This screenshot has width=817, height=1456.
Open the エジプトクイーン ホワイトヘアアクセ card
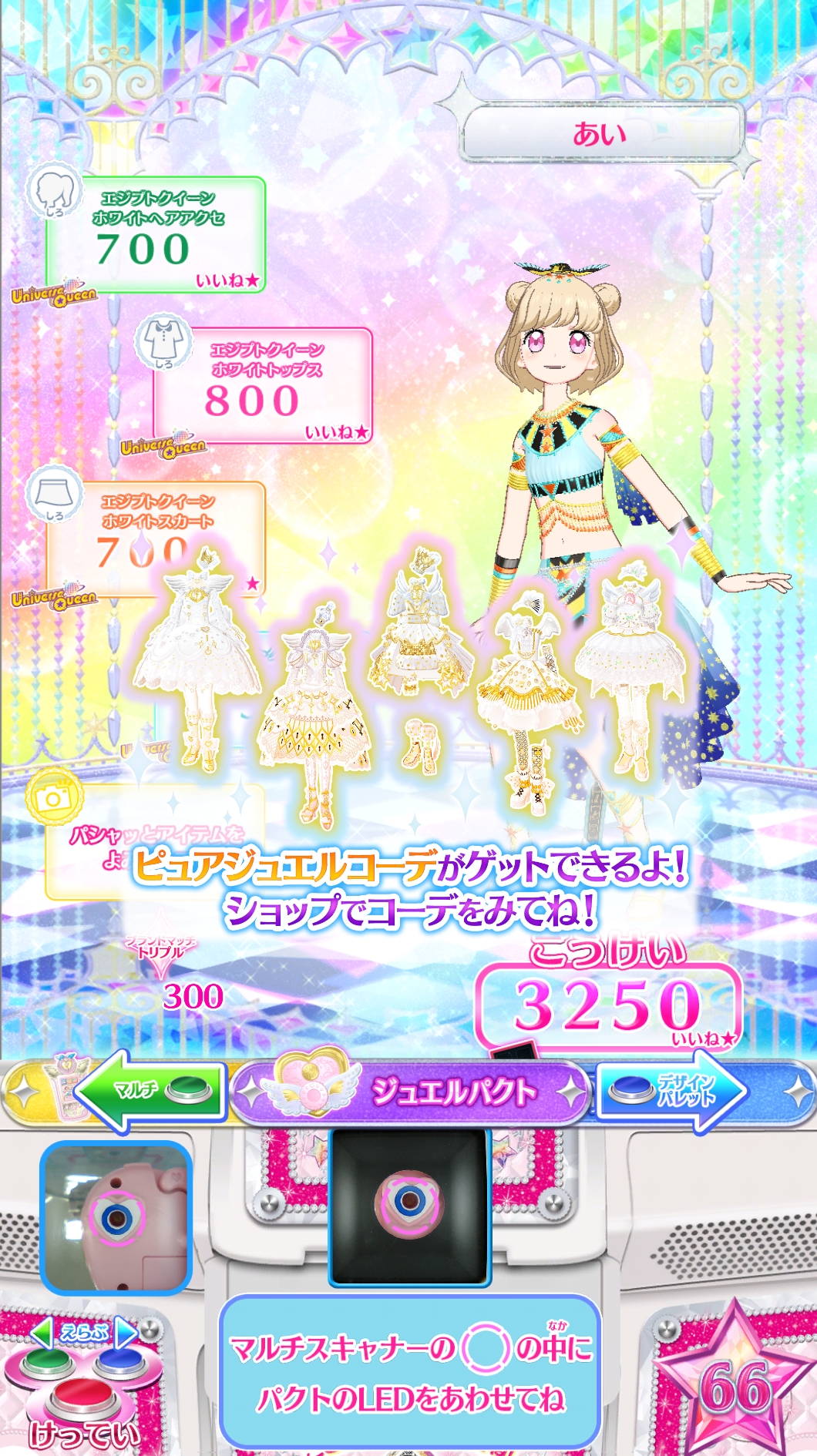(156, 234)
